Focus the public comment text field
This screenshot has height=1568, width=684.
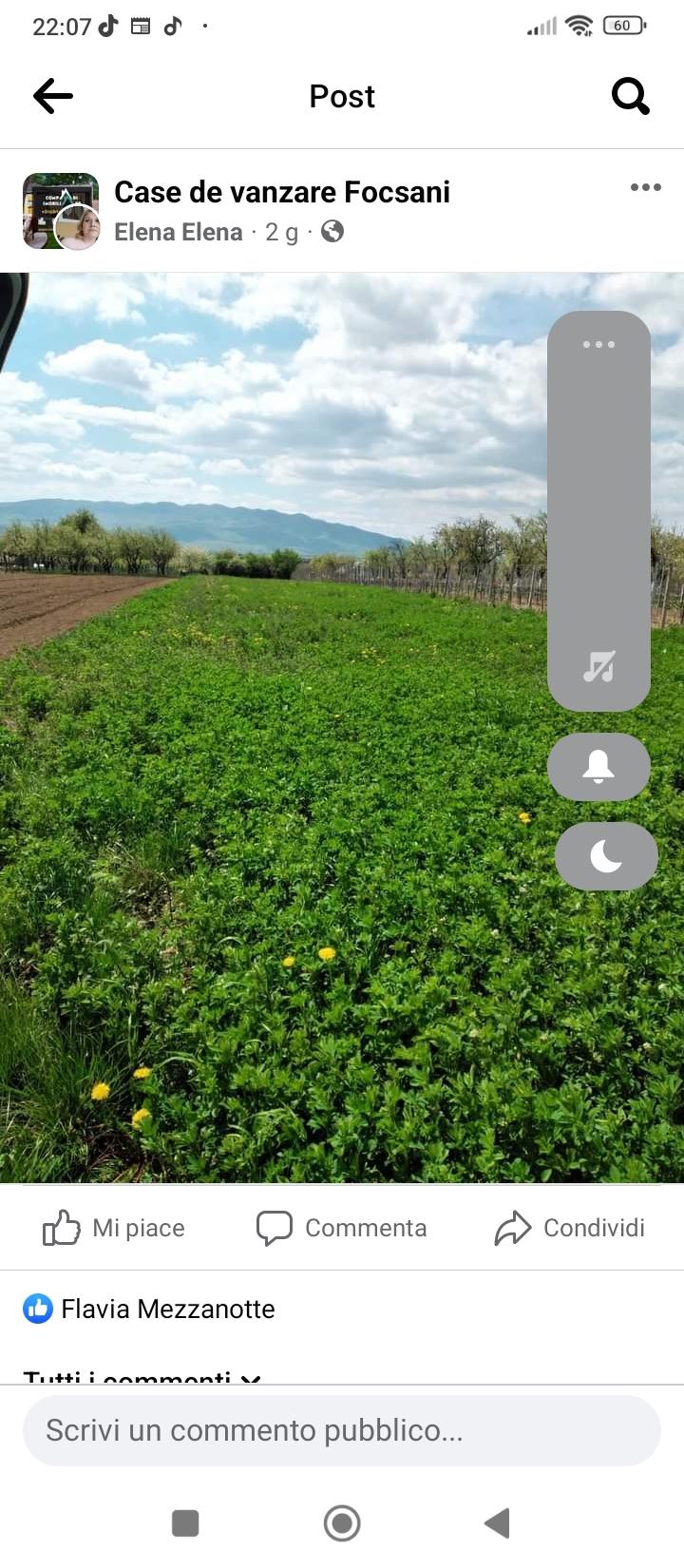point(342,1430)
